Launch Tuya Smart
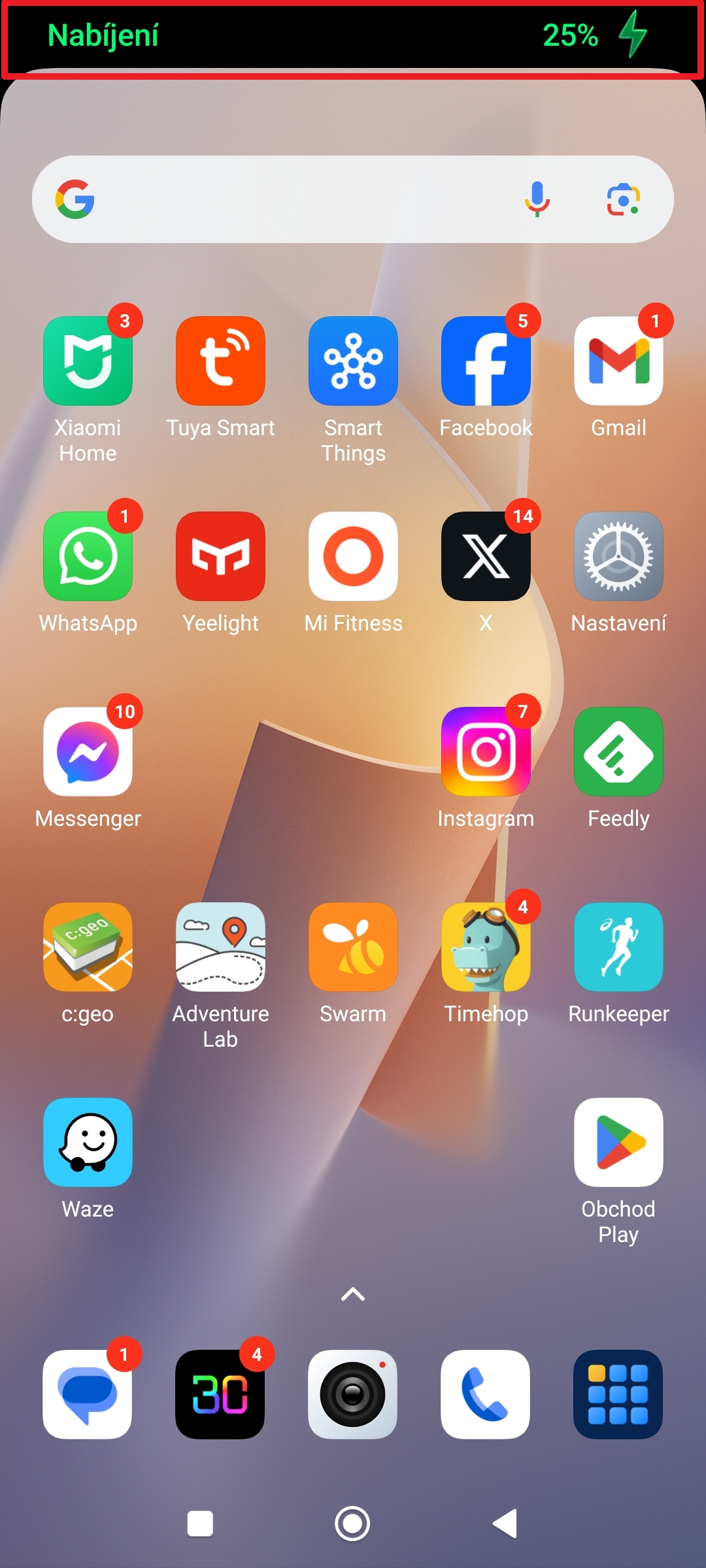Viewport: 706px width, 1568px height. 221,361
